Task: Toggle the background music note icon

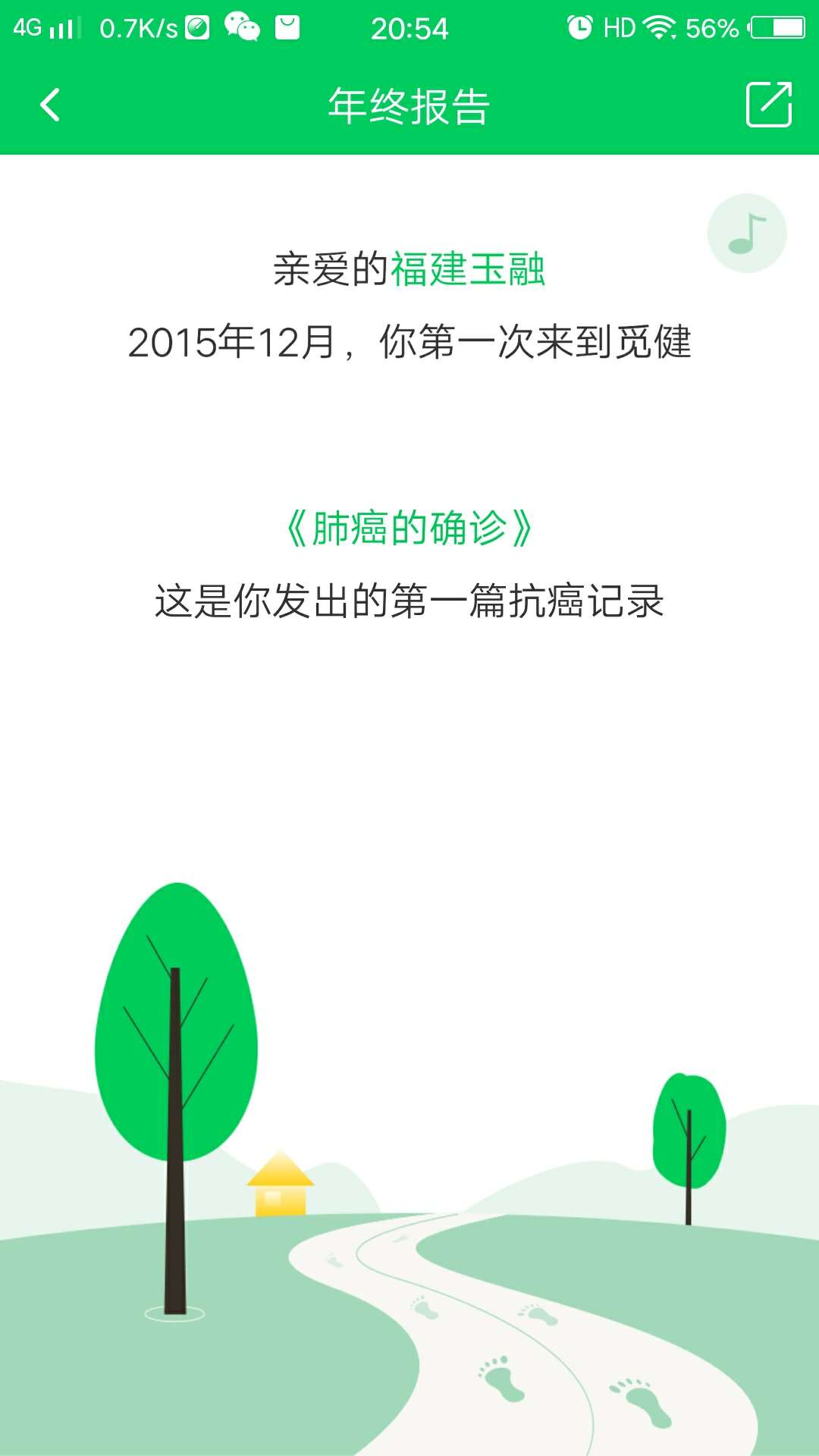Action: pos(745,233)
